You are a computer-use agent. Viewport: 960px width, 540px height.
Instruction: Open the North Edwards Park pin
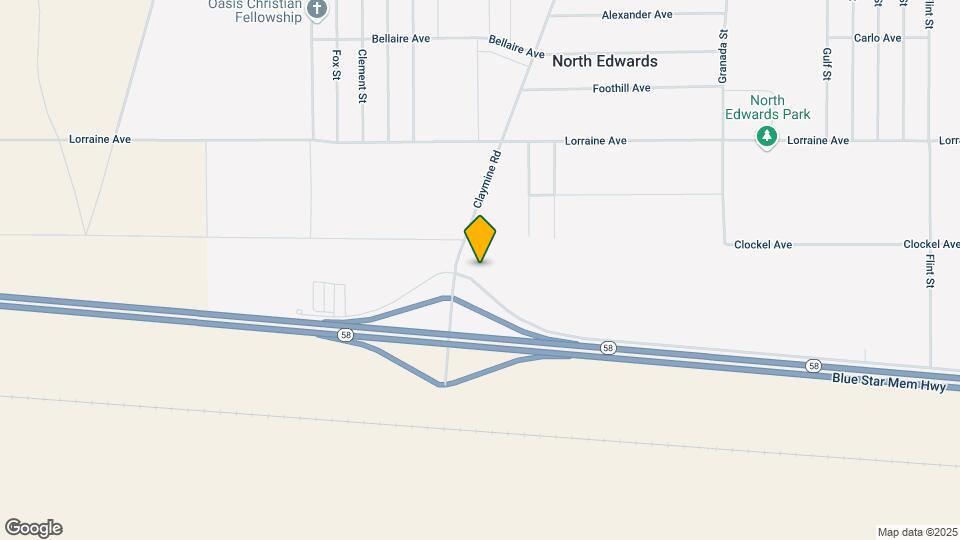tap(767, 137)
